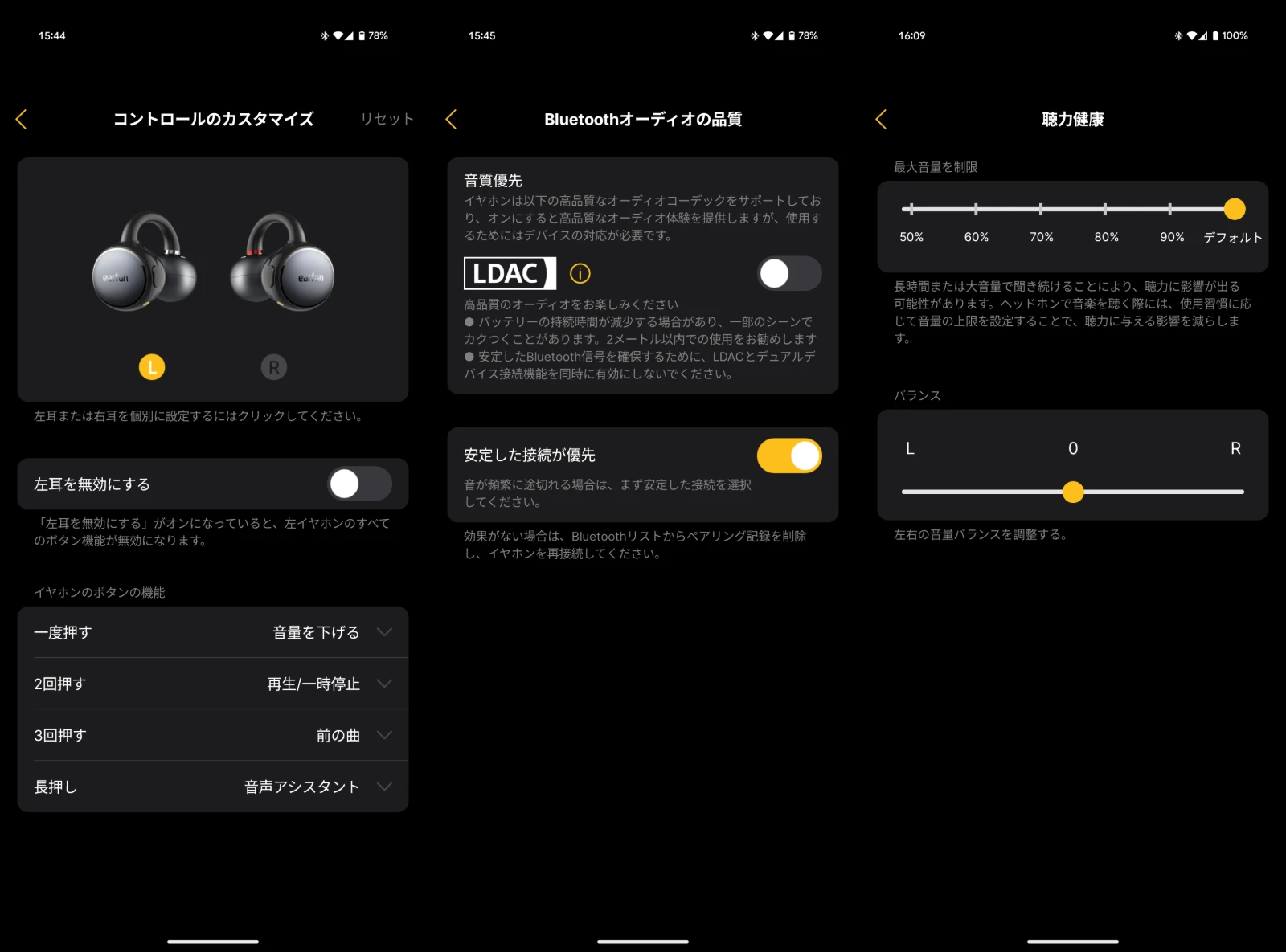The image size is (1286, 952).
Task: Select the left earbud L indicator
Action: point(152,367)
